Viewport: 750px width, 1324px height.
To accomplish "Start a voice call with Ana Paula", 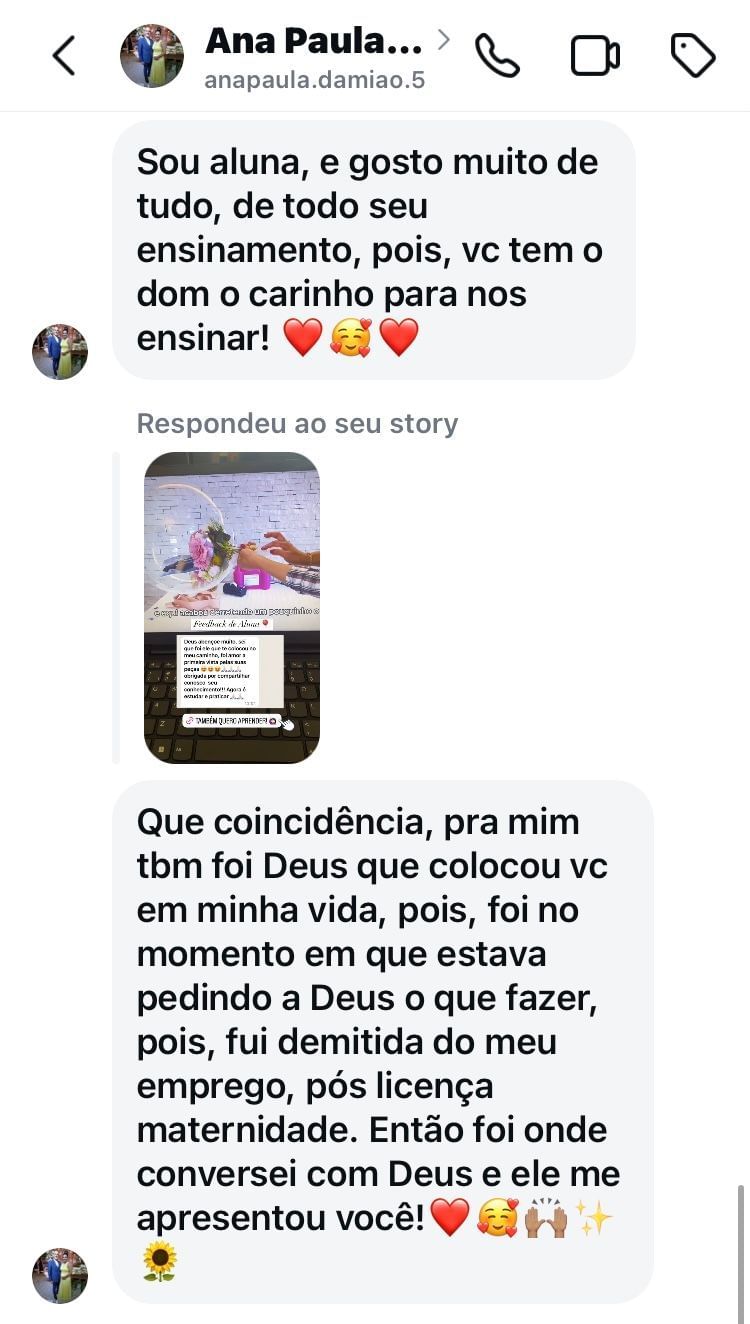I will [497, 56].
